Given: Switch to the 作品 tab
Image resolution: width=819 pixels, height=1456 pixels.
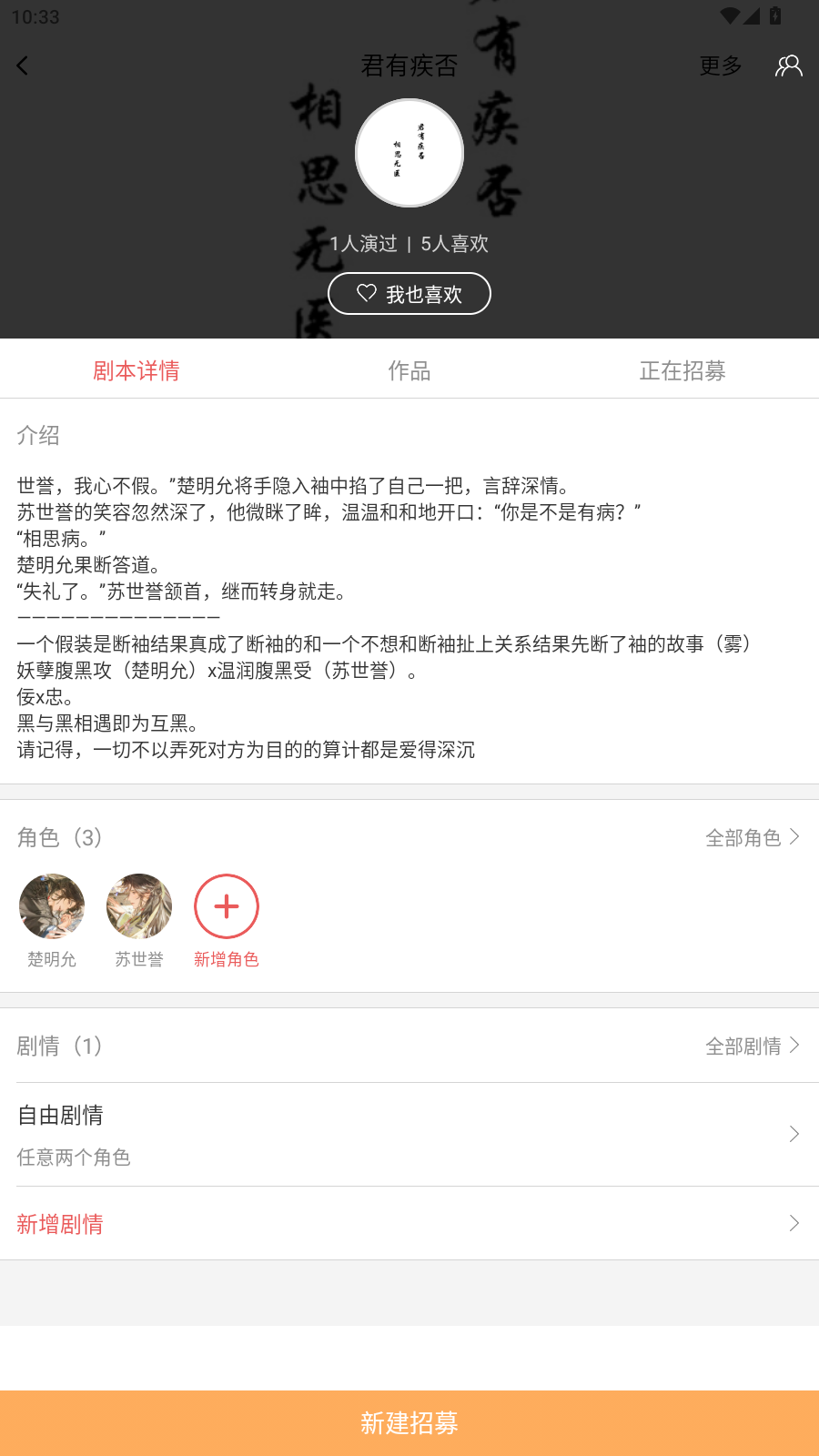Looking at the screenshot, I should click(x=409, y=370).
